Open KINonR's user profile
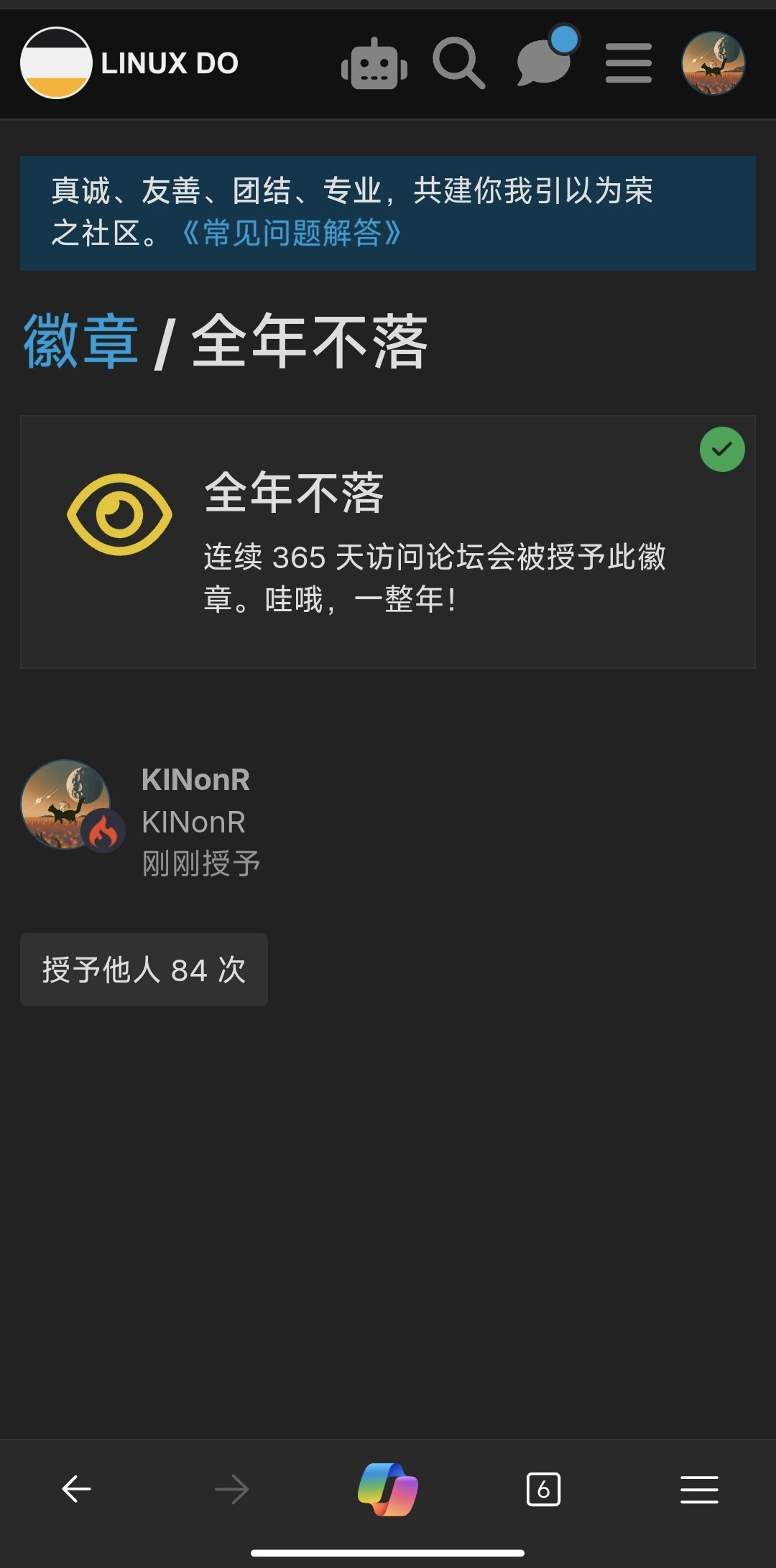 [x=195, y=780]
